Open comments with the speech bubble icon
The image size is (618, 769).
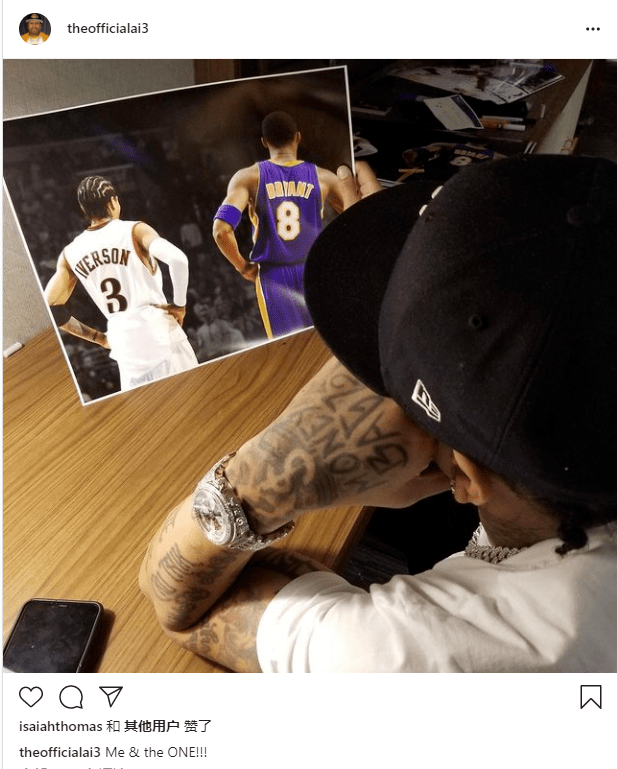point(71,697)
